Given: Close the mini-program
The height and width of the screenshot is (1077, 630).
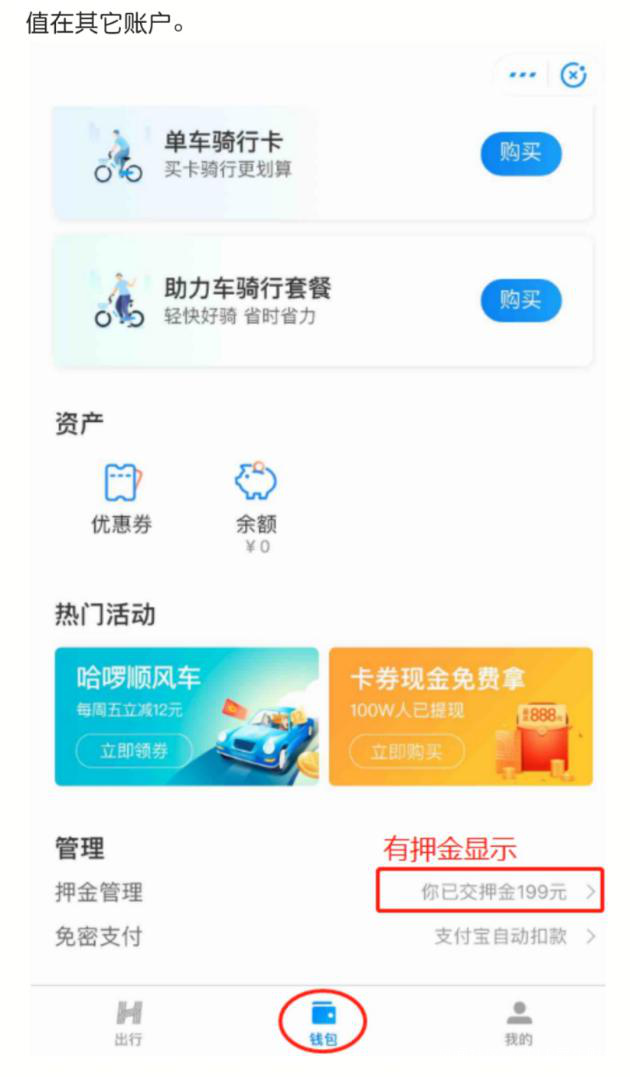Looking at the screenshot, I should [x=573, y=75].
